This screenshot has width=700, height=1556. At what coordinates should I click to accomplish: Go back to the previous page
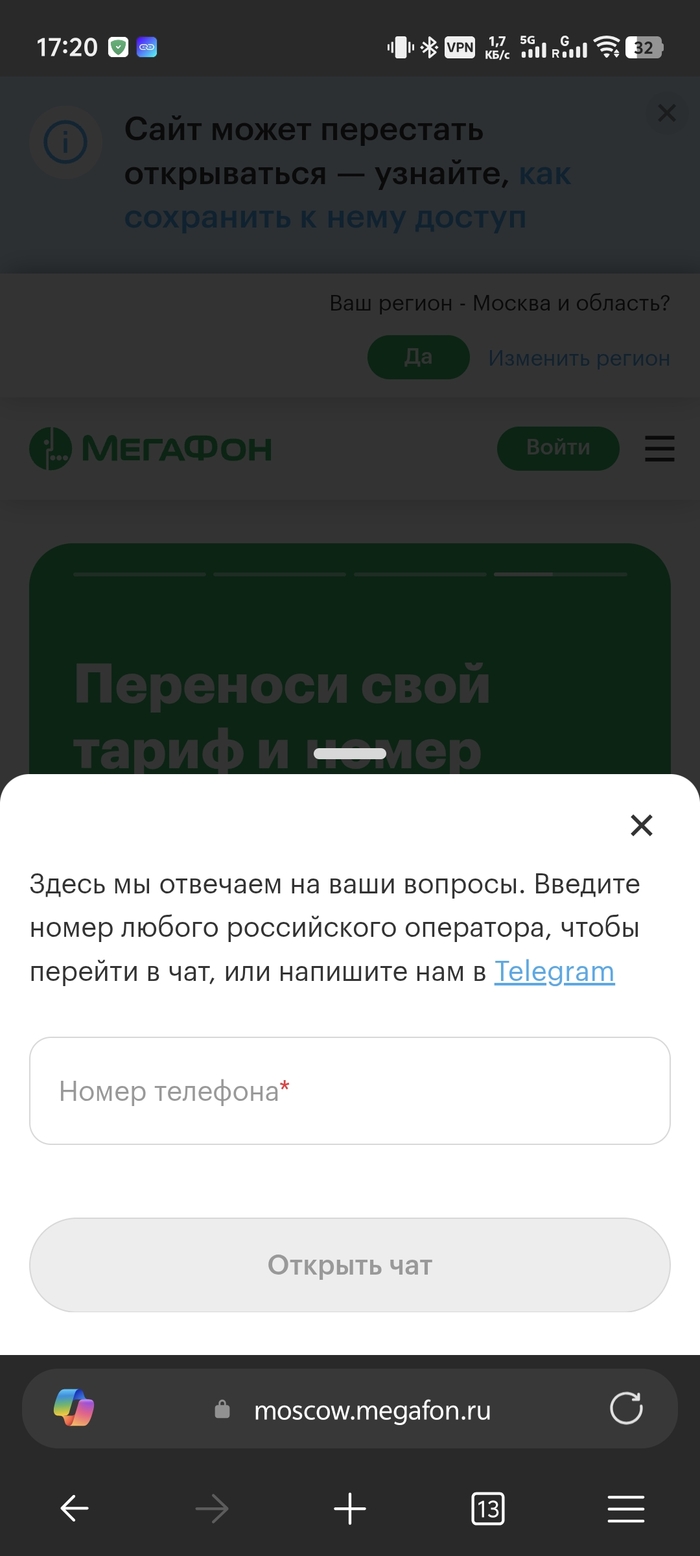point(74,1508)
